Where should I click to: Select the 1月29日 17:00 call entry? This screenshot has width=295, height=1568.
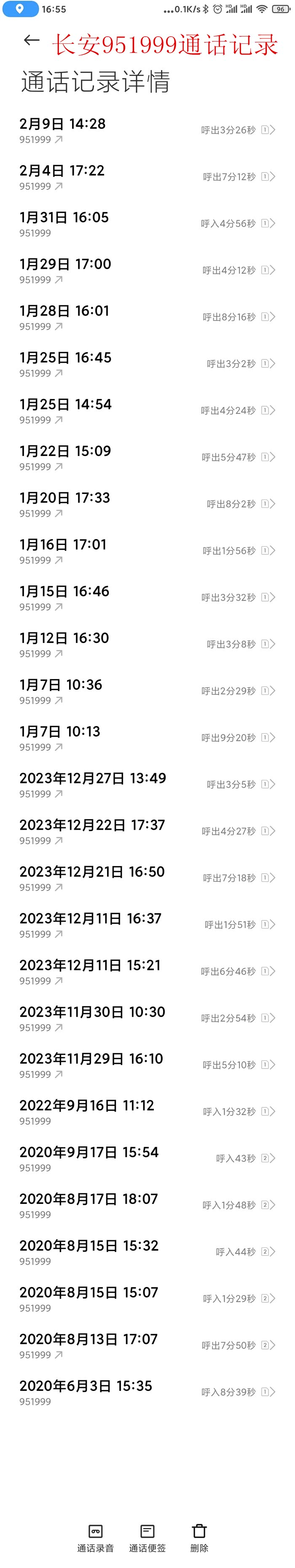(147, 271)
